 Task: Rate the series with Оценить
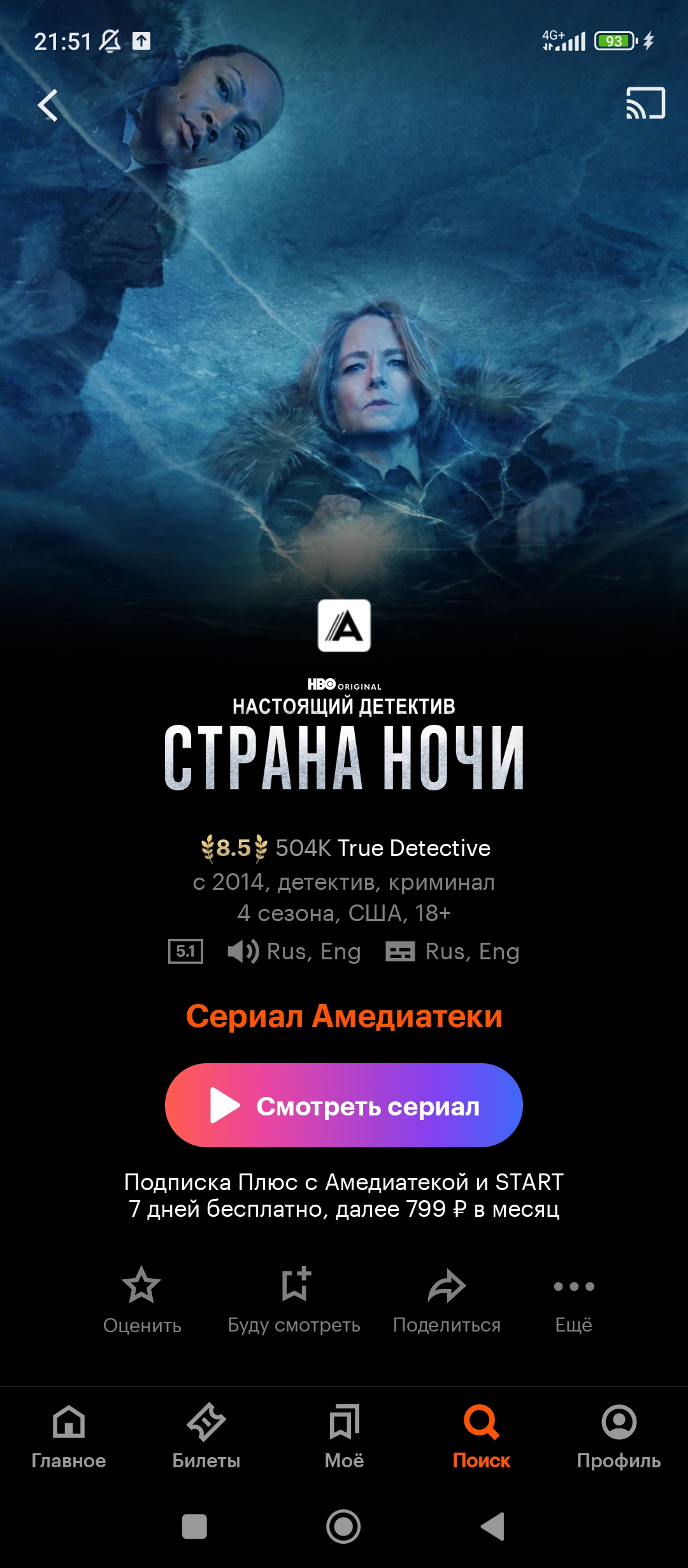click(x=142, y=1300)
